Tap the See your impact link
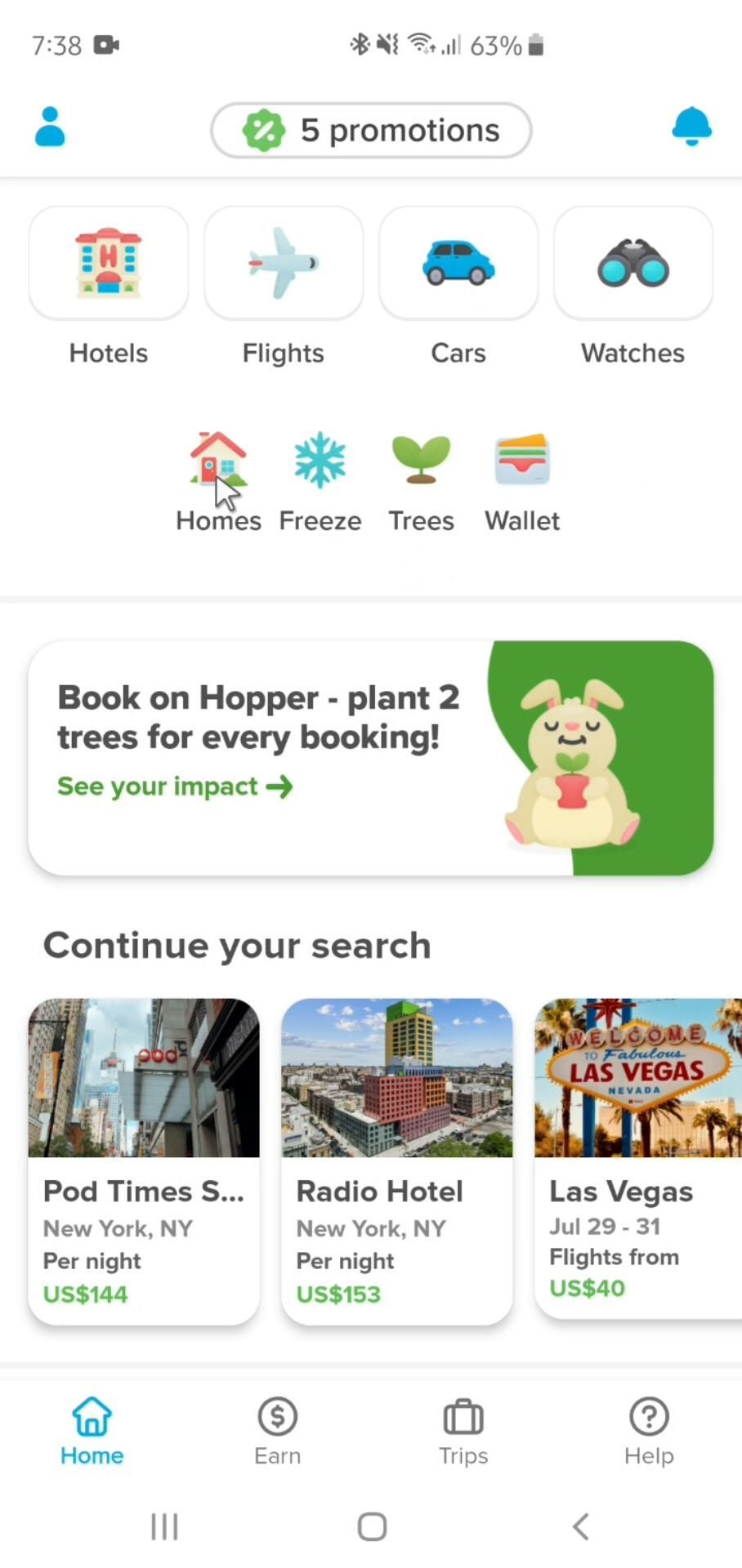The width and height of the screenshot is (742, 1568). (175, 786)
